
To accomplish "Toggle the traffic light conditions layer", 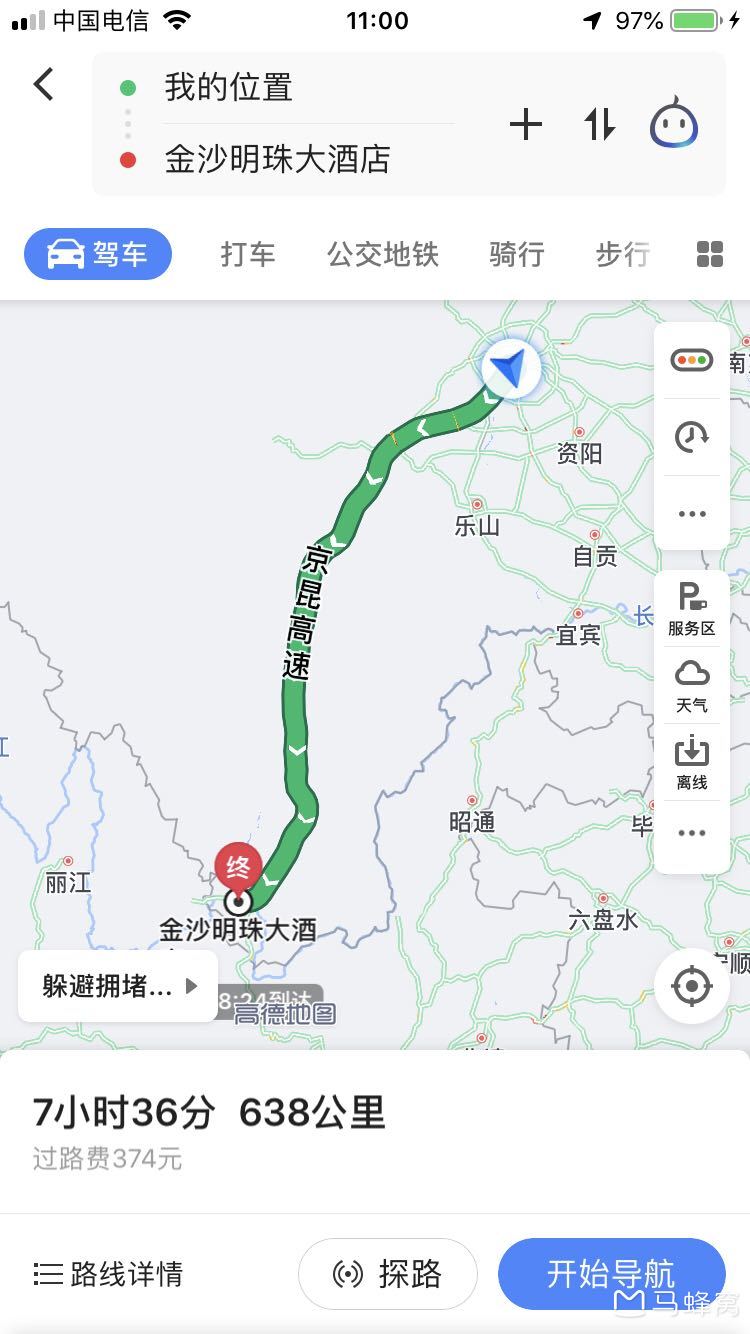I will pyautogui.click(x=691, y=361).
